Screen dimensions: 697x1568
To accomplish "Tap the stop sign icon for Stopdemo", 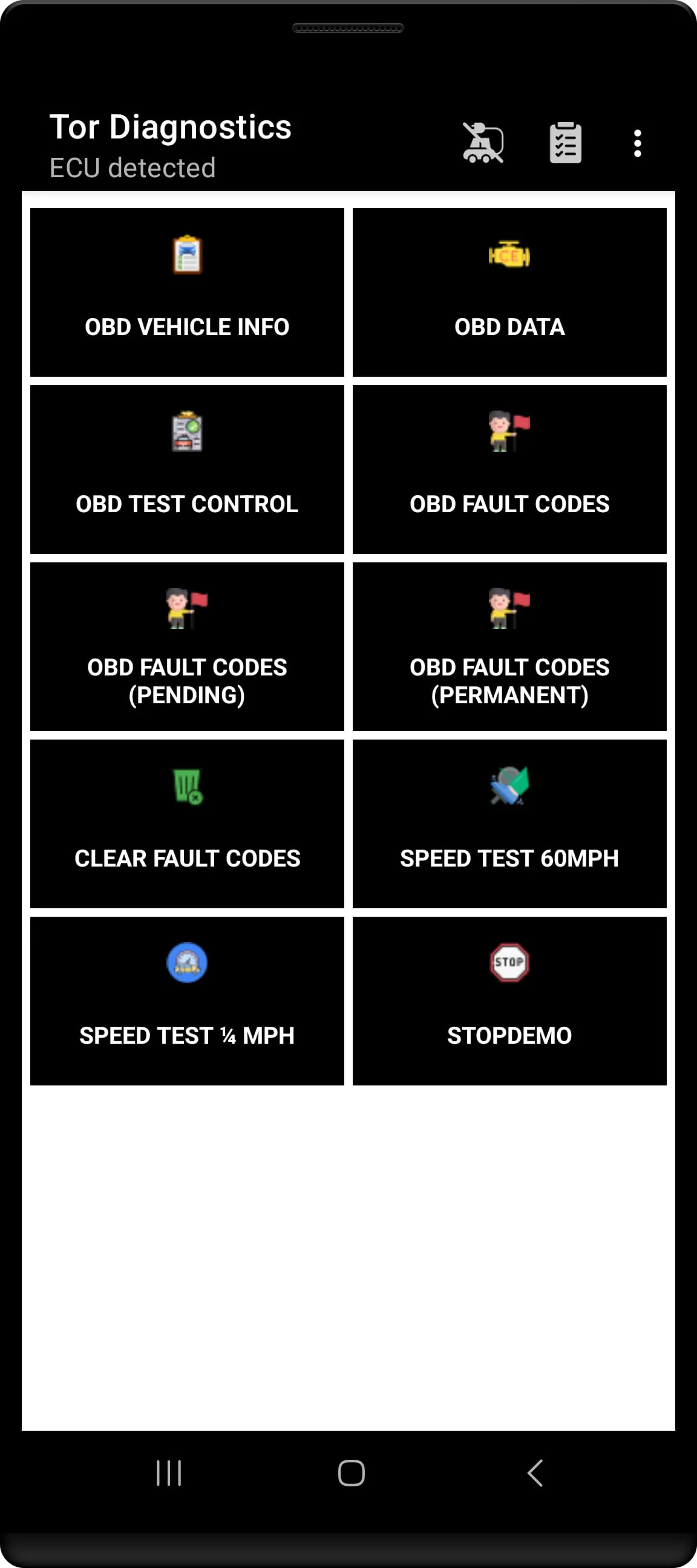I will [509, 961].
